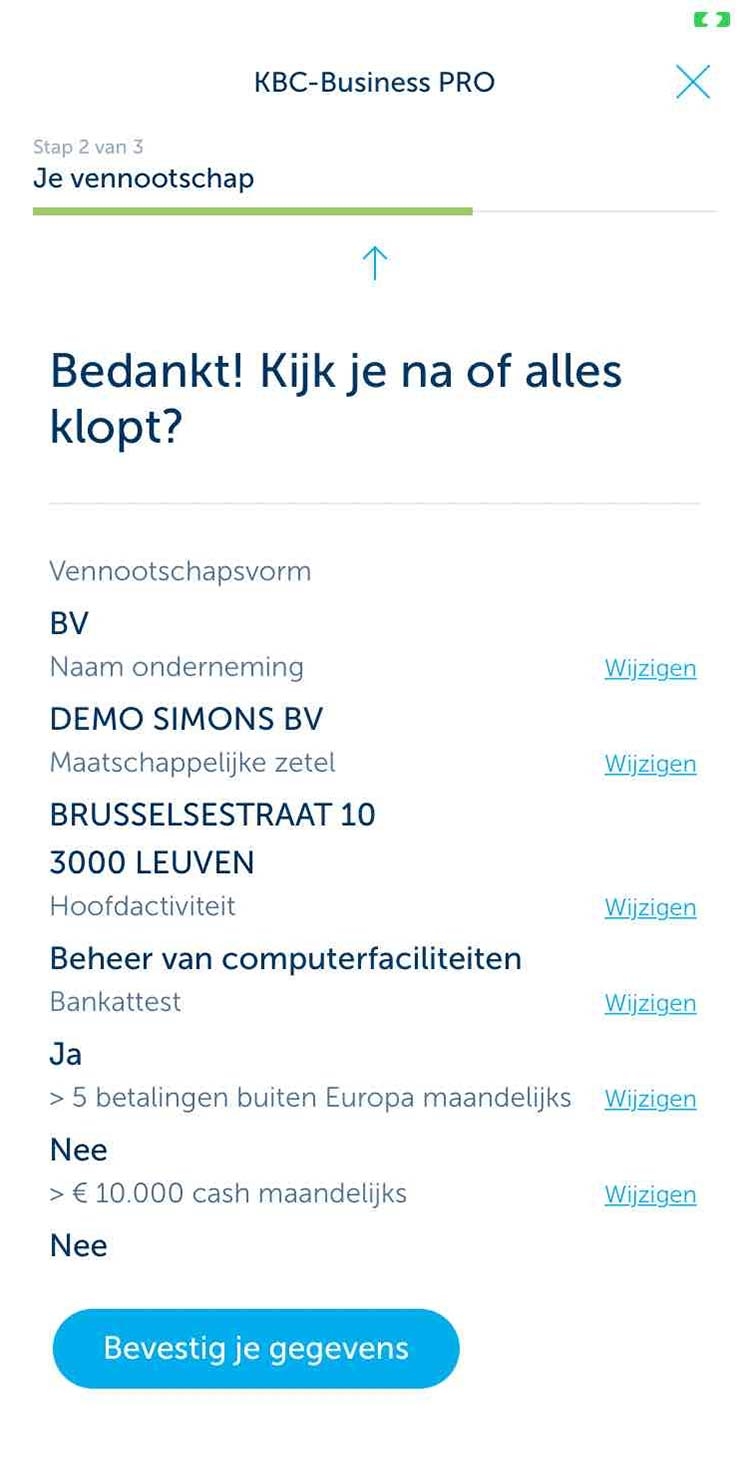The image size is (750, 1463).
Task: Tap the up arrow to go back
Action: click(374, 263)
